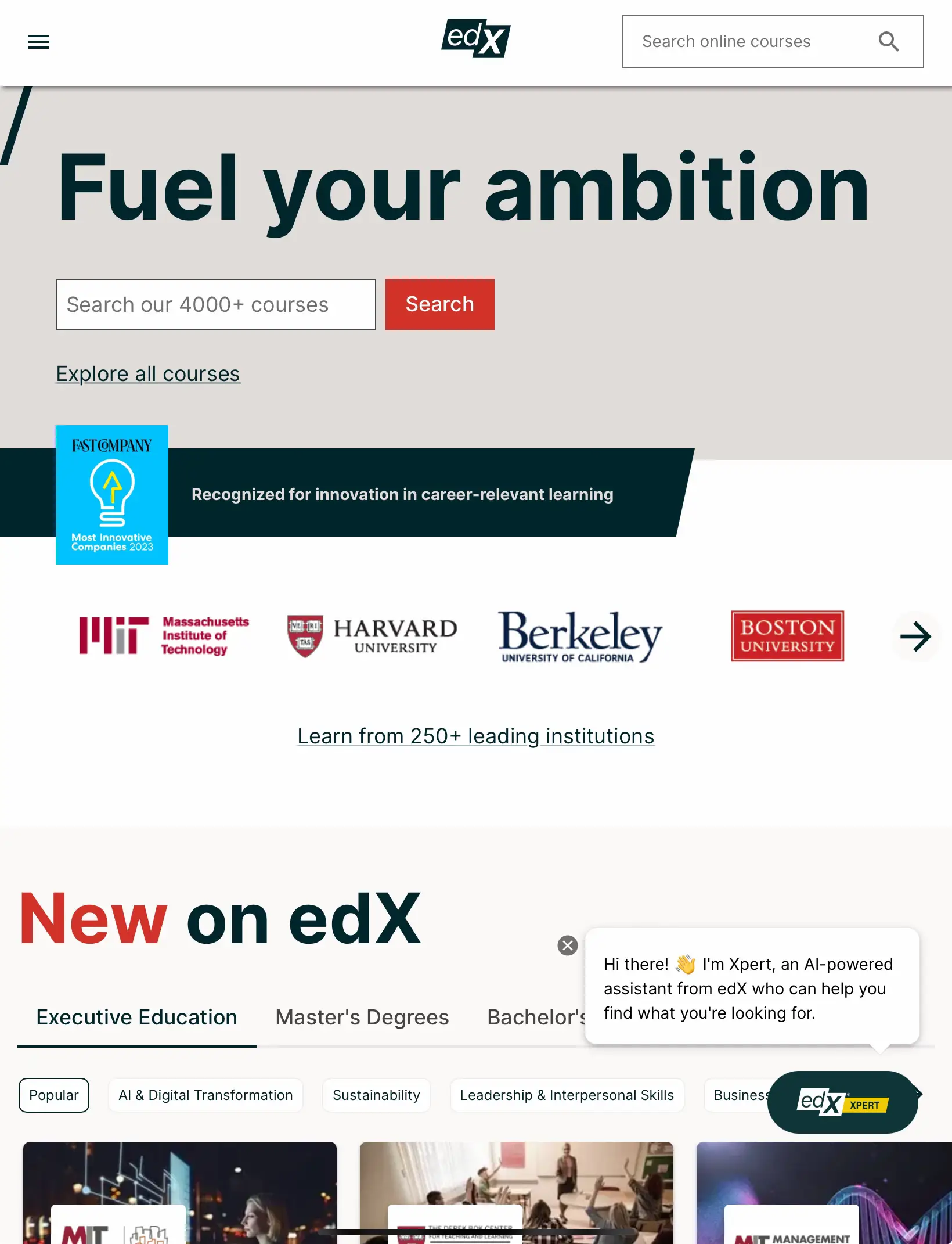Open the Explore all courses link

148,374
